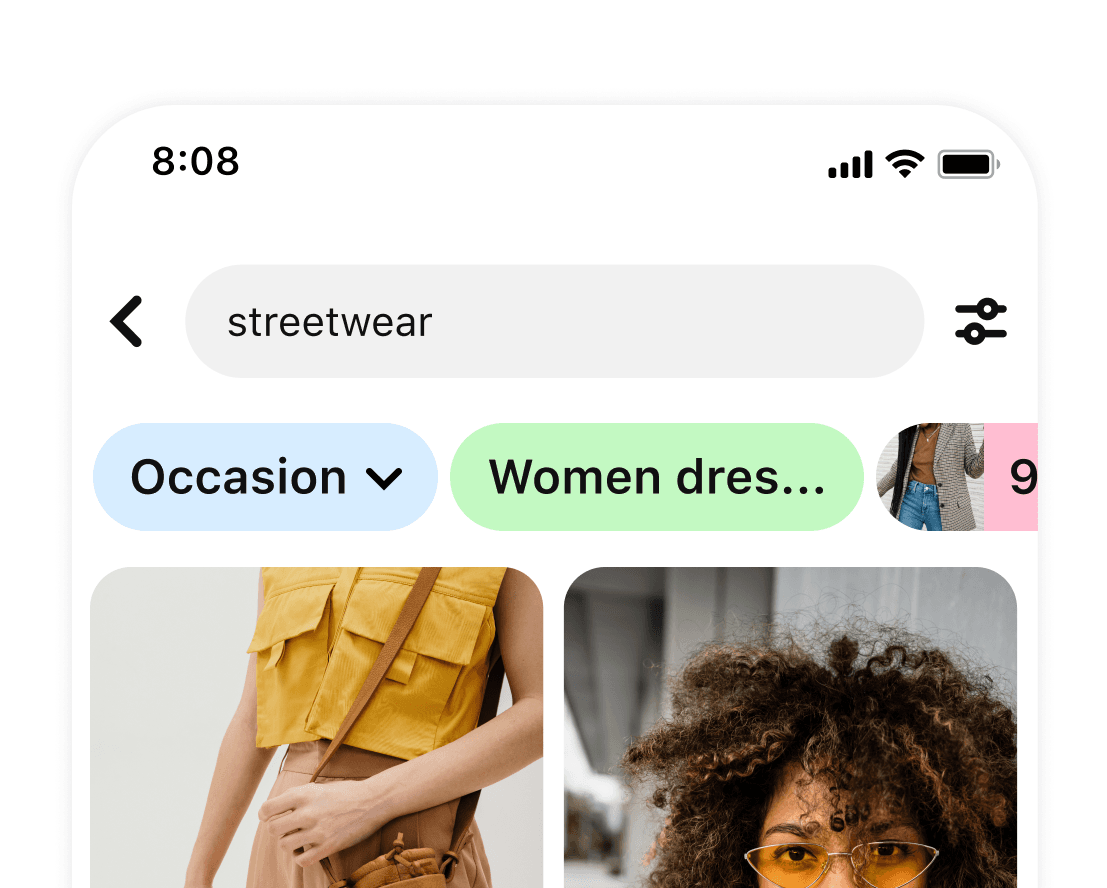Tap the streetwear search field
The height and width of the screenshot is (888, 1107).
coord(553,322)
